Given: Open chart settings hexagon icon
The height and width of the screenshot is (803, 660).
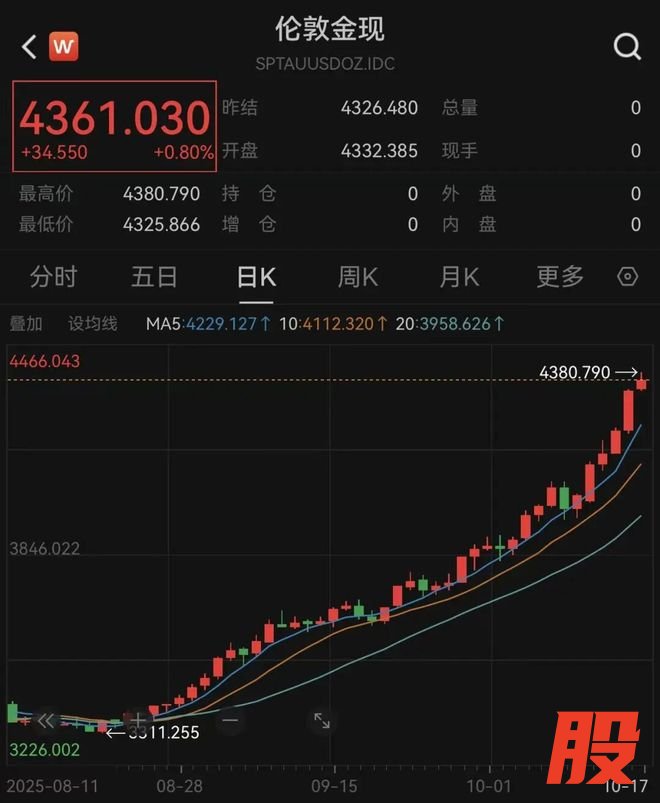Looking at the screenshot, I should pos(628,277).
